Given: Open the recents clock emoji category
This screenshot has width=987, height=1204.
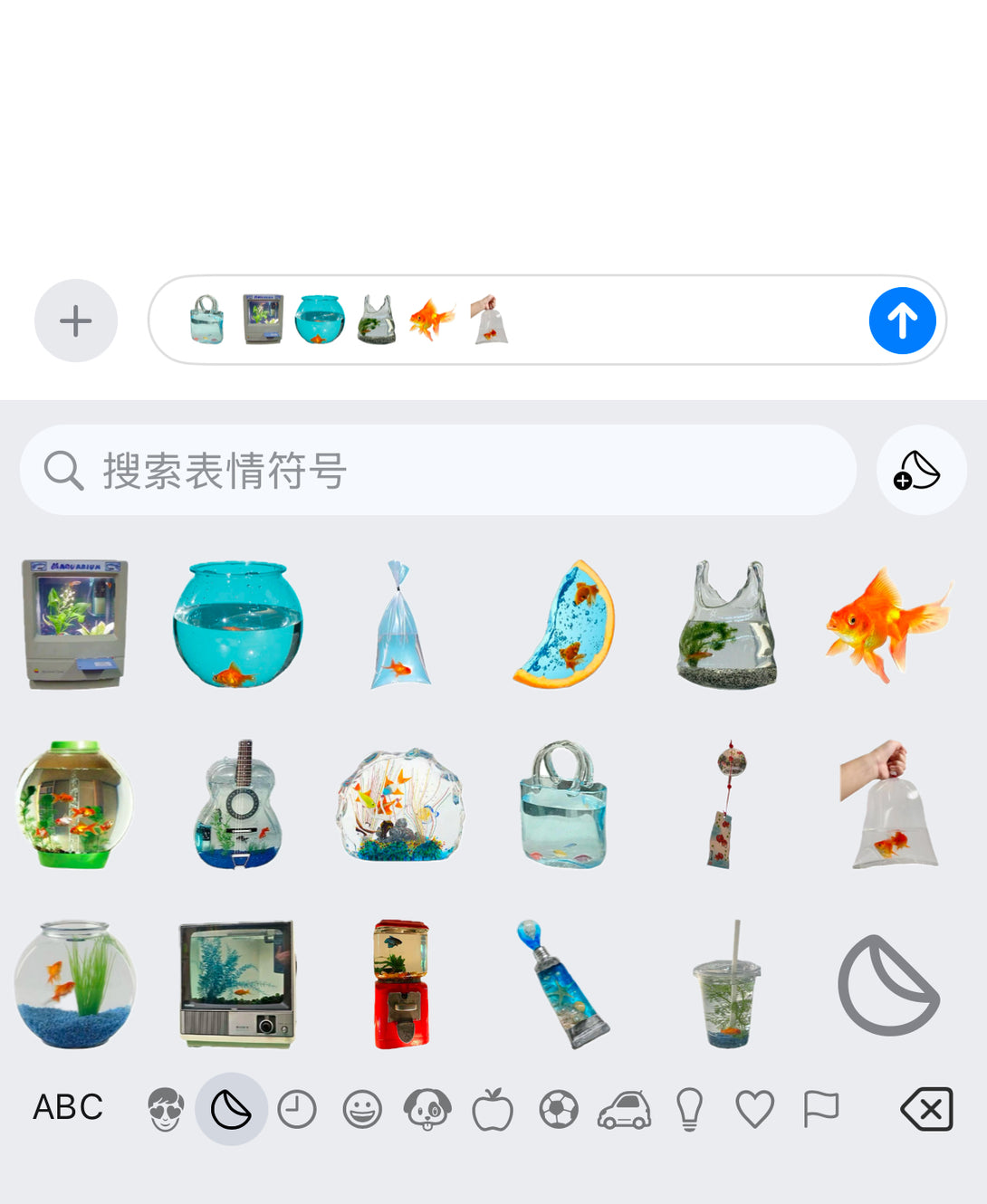Looking at the screenshot, I should tap(297, 1109).
